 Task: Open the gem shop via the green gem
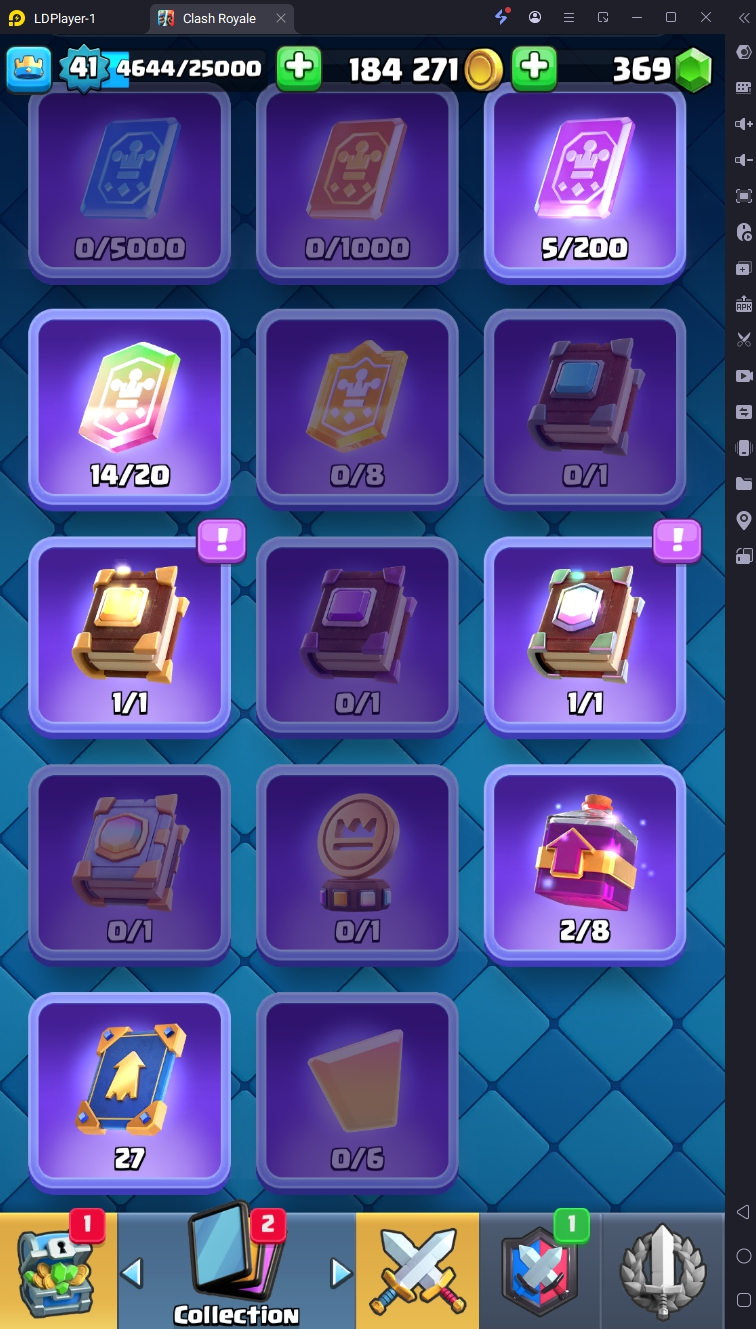pyautogui.click(x=693, y=69)
